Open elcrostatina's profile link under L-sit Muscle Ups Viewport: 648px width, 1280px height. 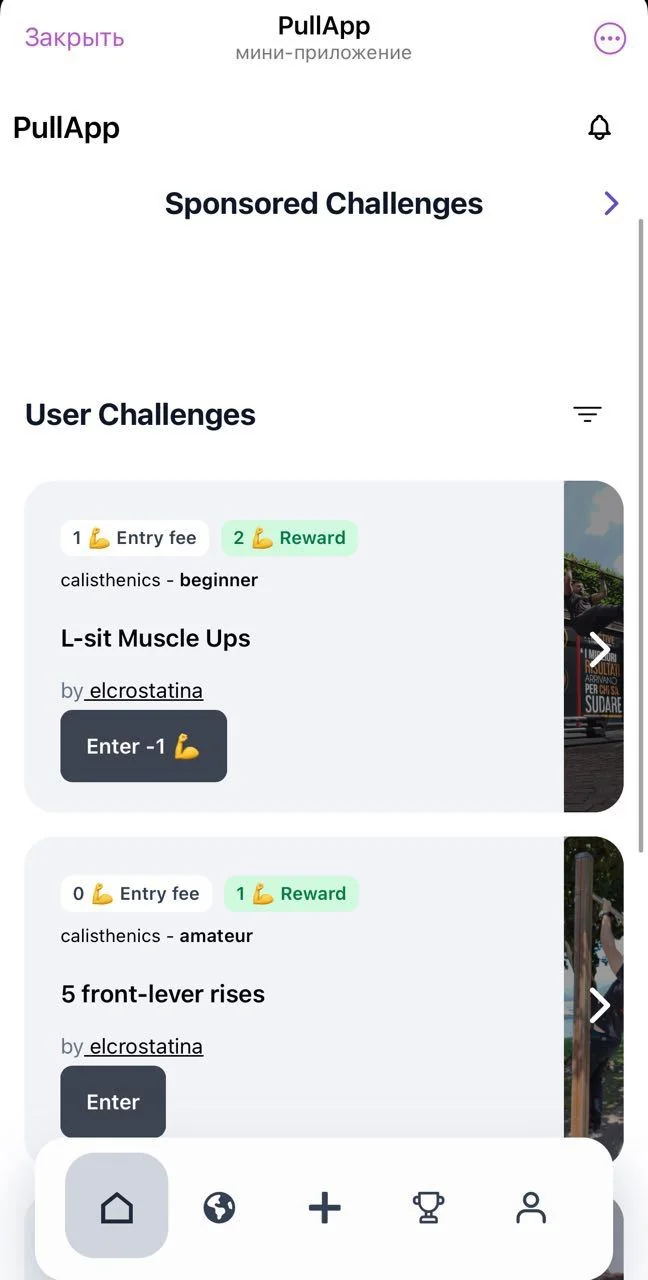(x=146, y=690)
